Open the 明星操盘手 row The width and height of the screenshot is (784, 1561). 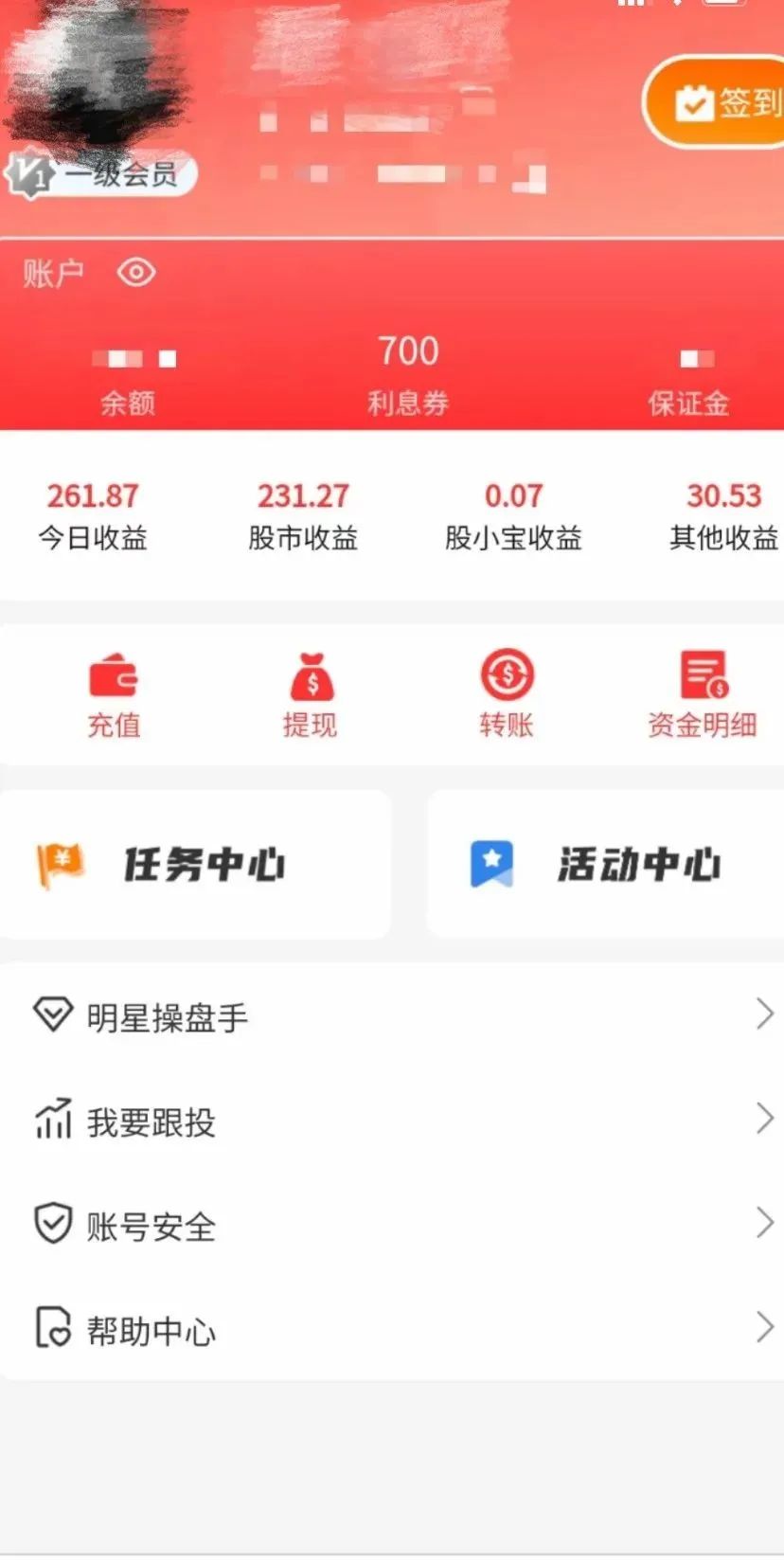click(392, 1016)
